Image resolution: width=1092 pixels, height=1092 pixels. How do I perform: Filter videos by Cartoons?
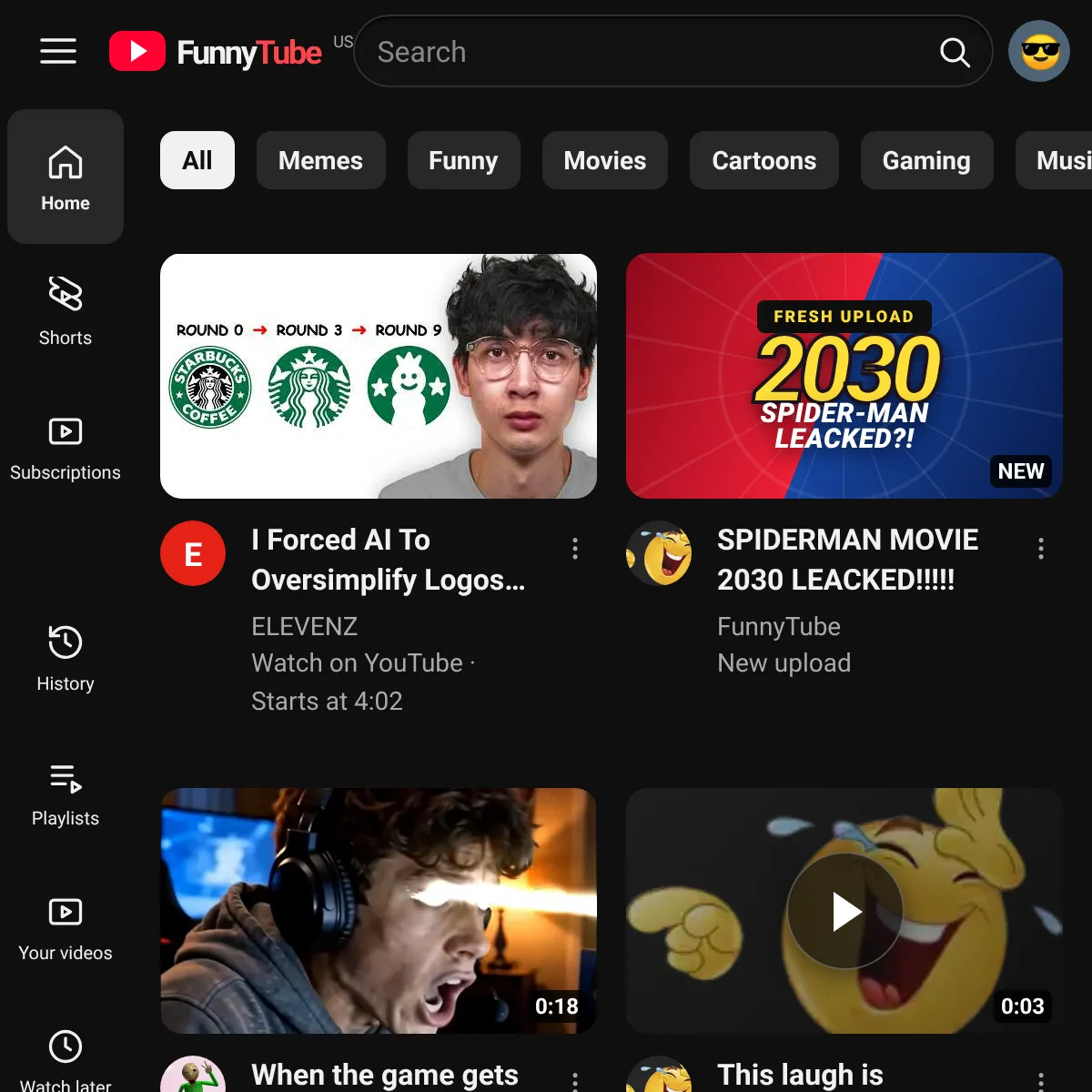[764, 160]
